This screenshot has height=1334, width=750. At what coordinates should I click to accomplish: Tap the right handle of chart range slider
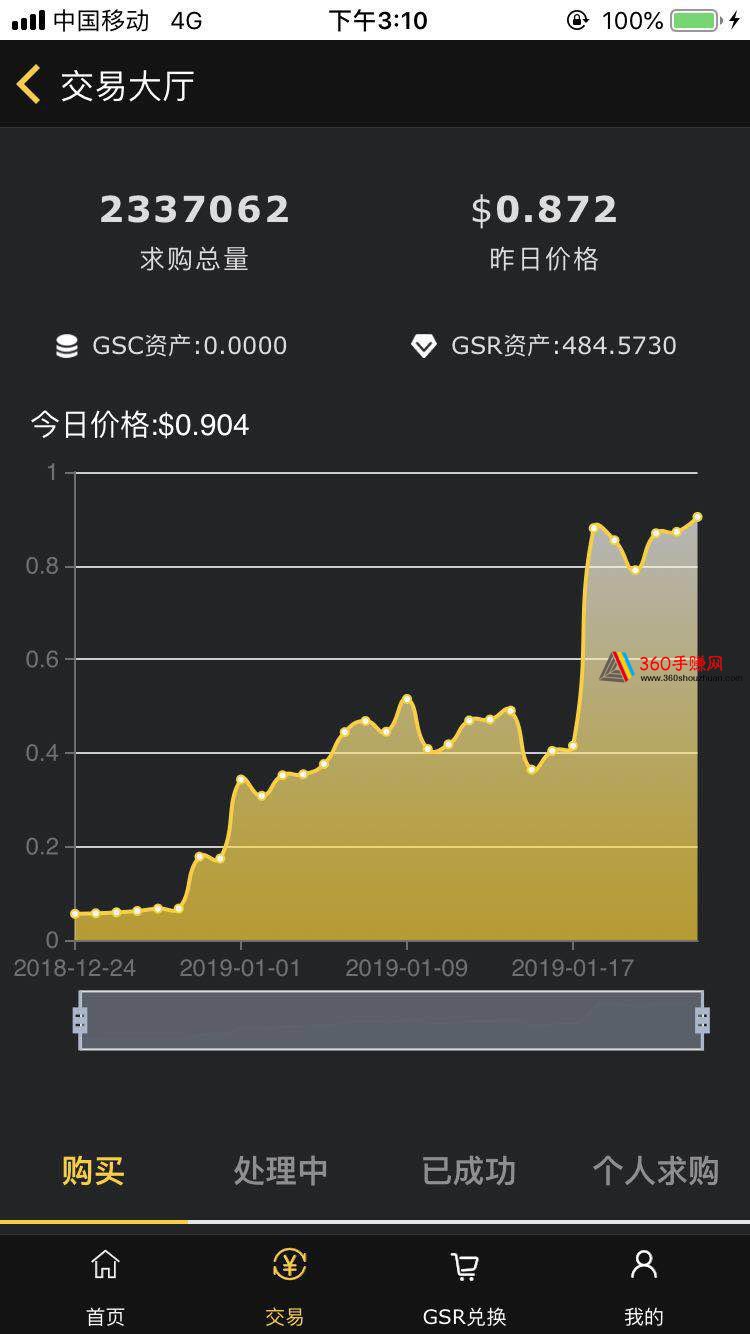(x=702, y=1020)
